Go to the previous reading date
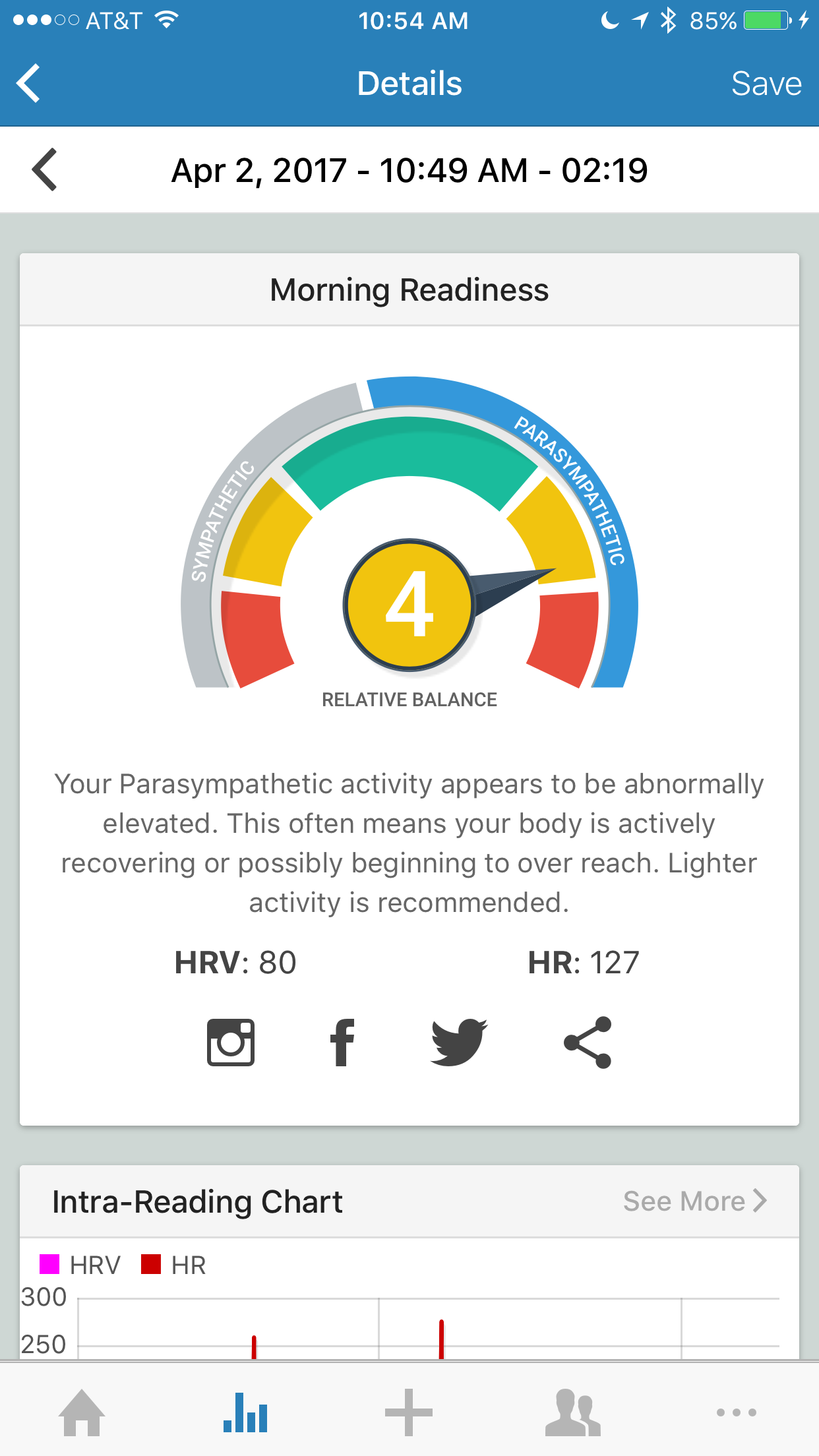 tap(45, 170)
